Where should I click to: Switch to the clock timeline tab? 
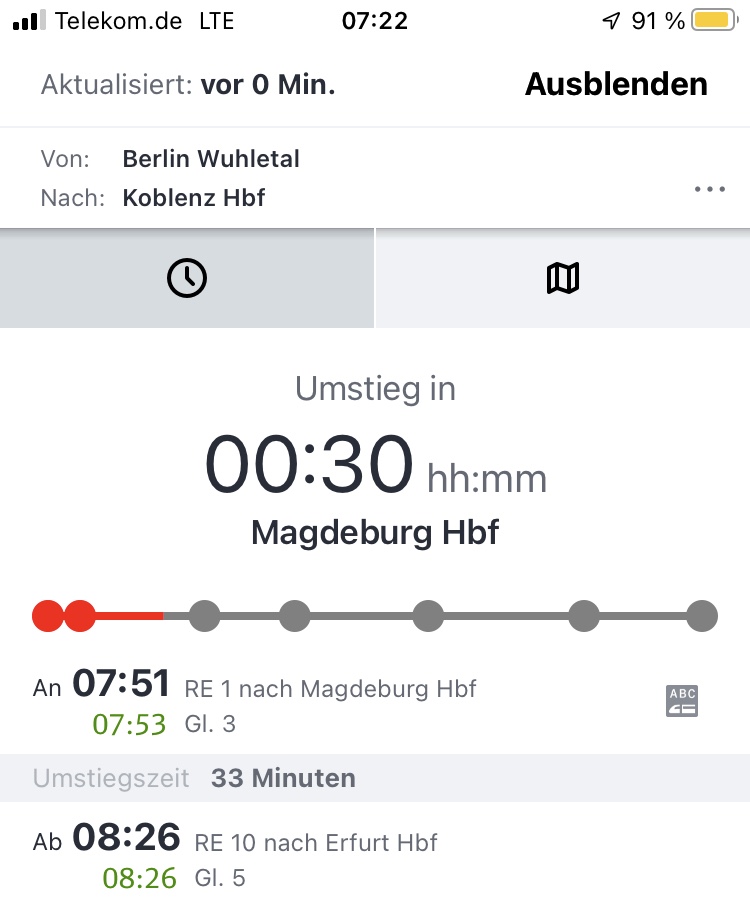coord(187,278)
